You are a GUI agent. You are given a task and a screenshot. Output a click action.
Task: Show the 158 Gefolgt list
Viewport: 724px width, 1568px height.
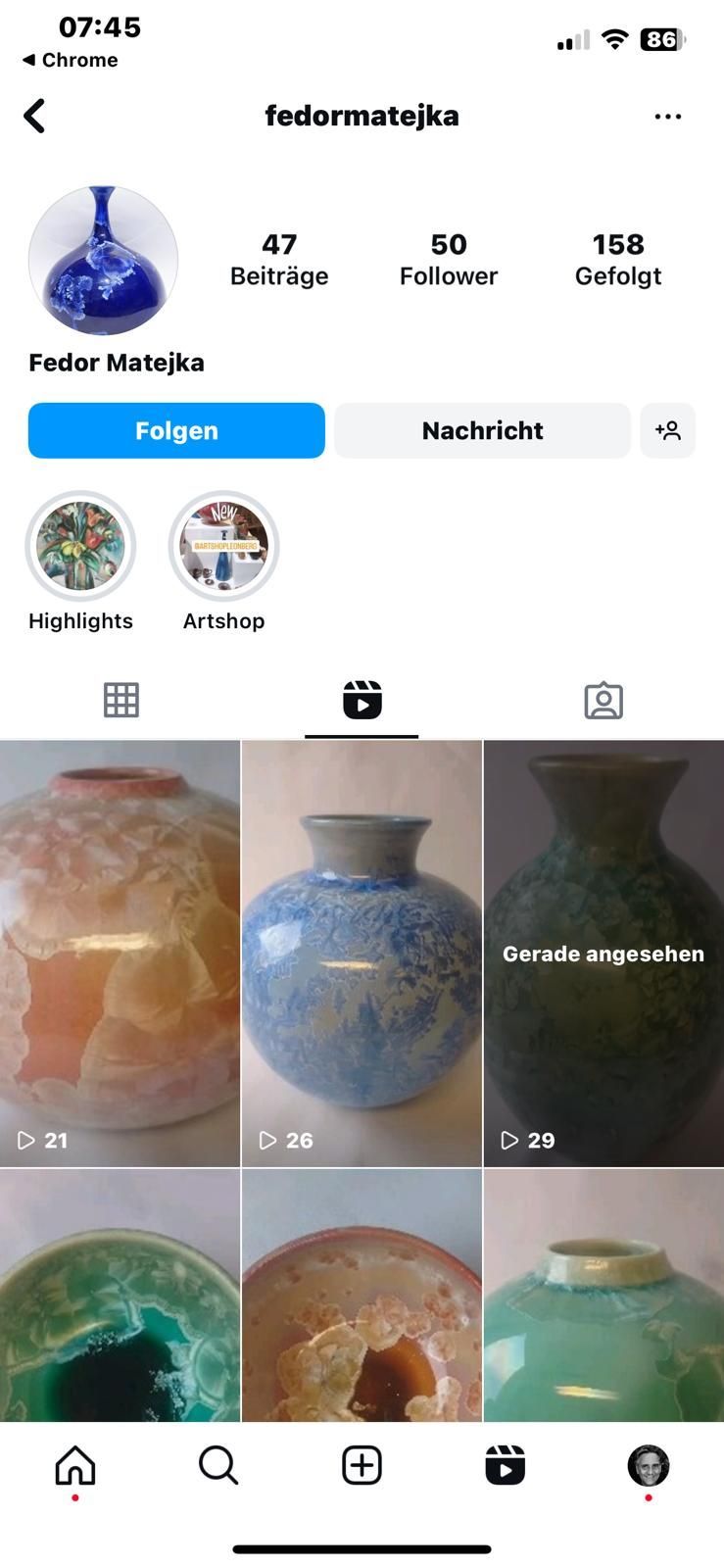[x=617, y=260]
